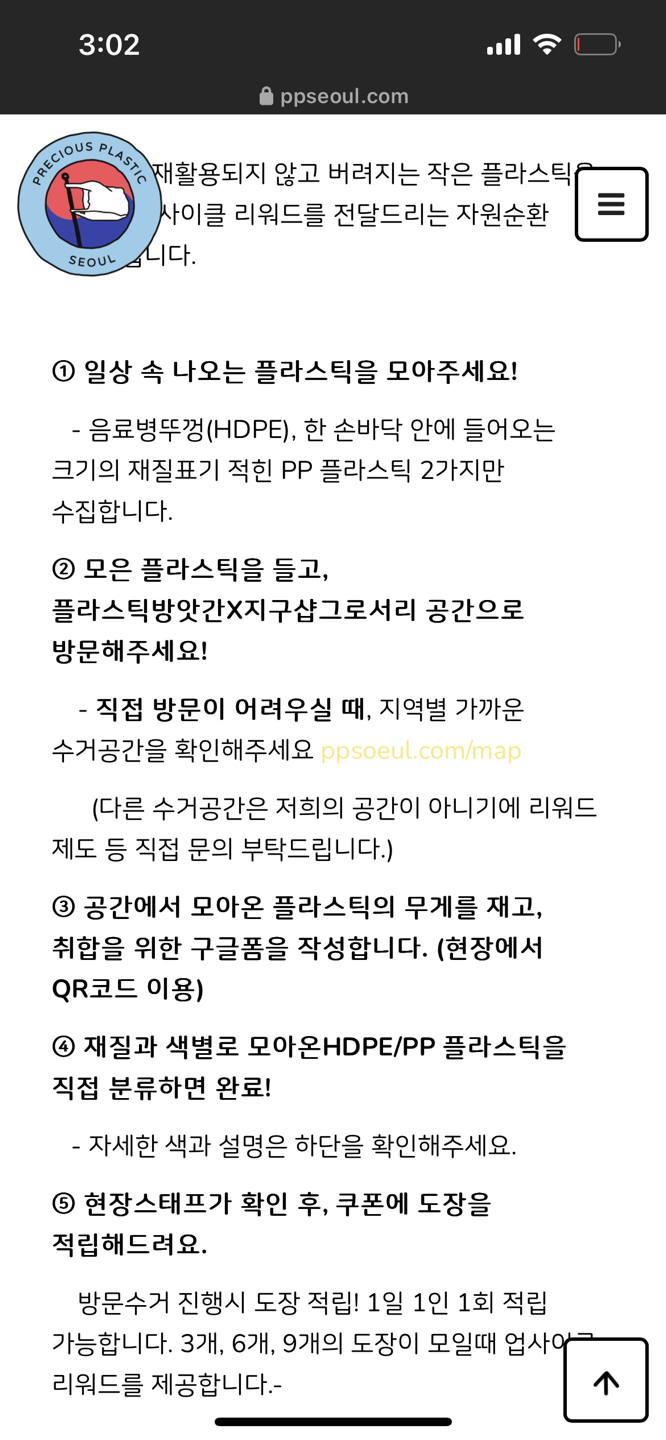Open the ppsoeul.com/map link

[421, 750]
